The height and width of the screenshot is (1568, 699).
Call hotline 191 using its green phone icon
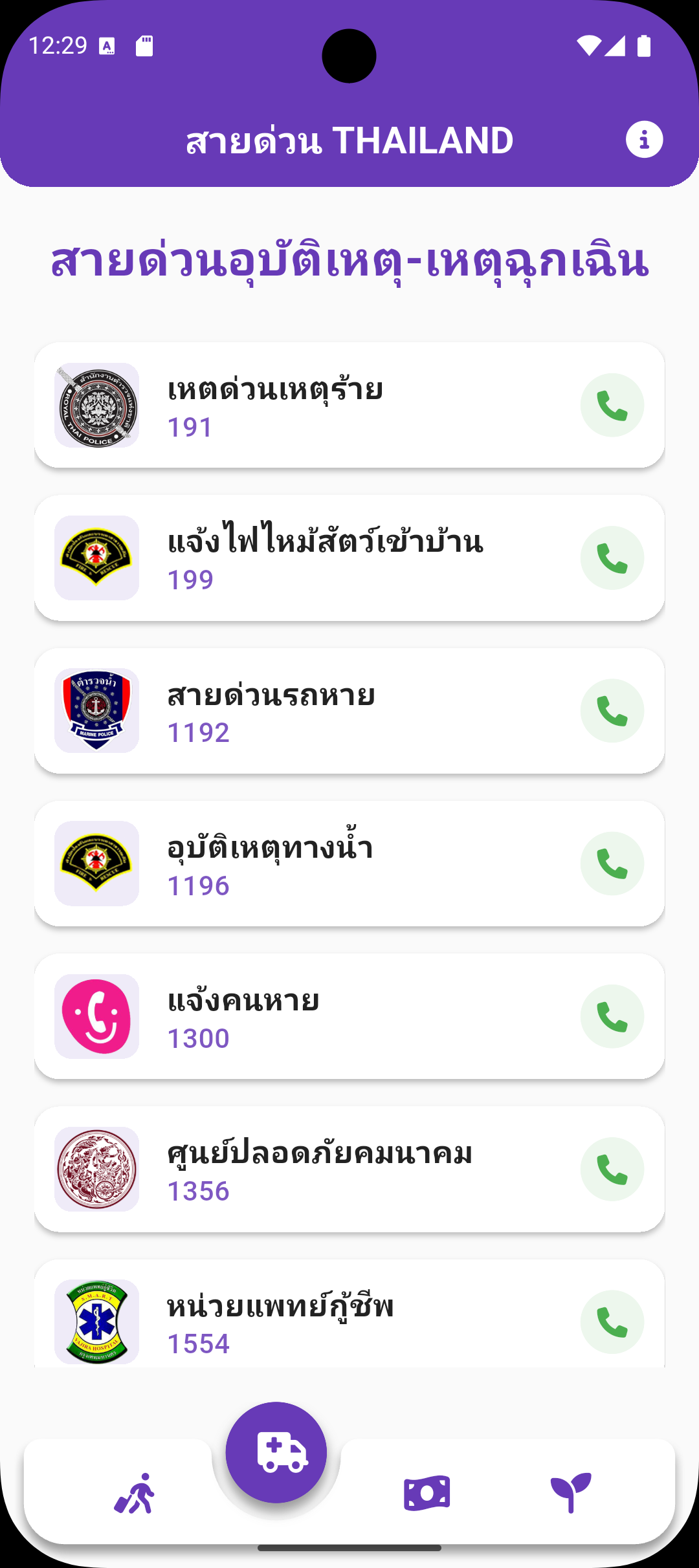(x=612, y=404)
